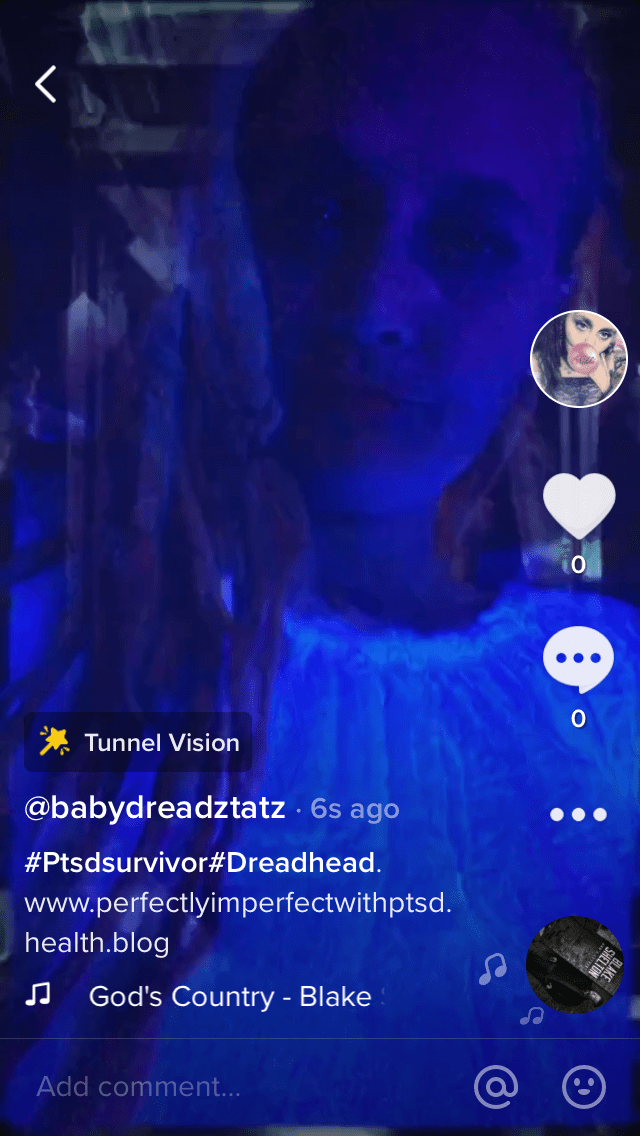Screen dimensions: 640x1136
Task: Go back with the top-left arrow
Action: tap(46, 85)
